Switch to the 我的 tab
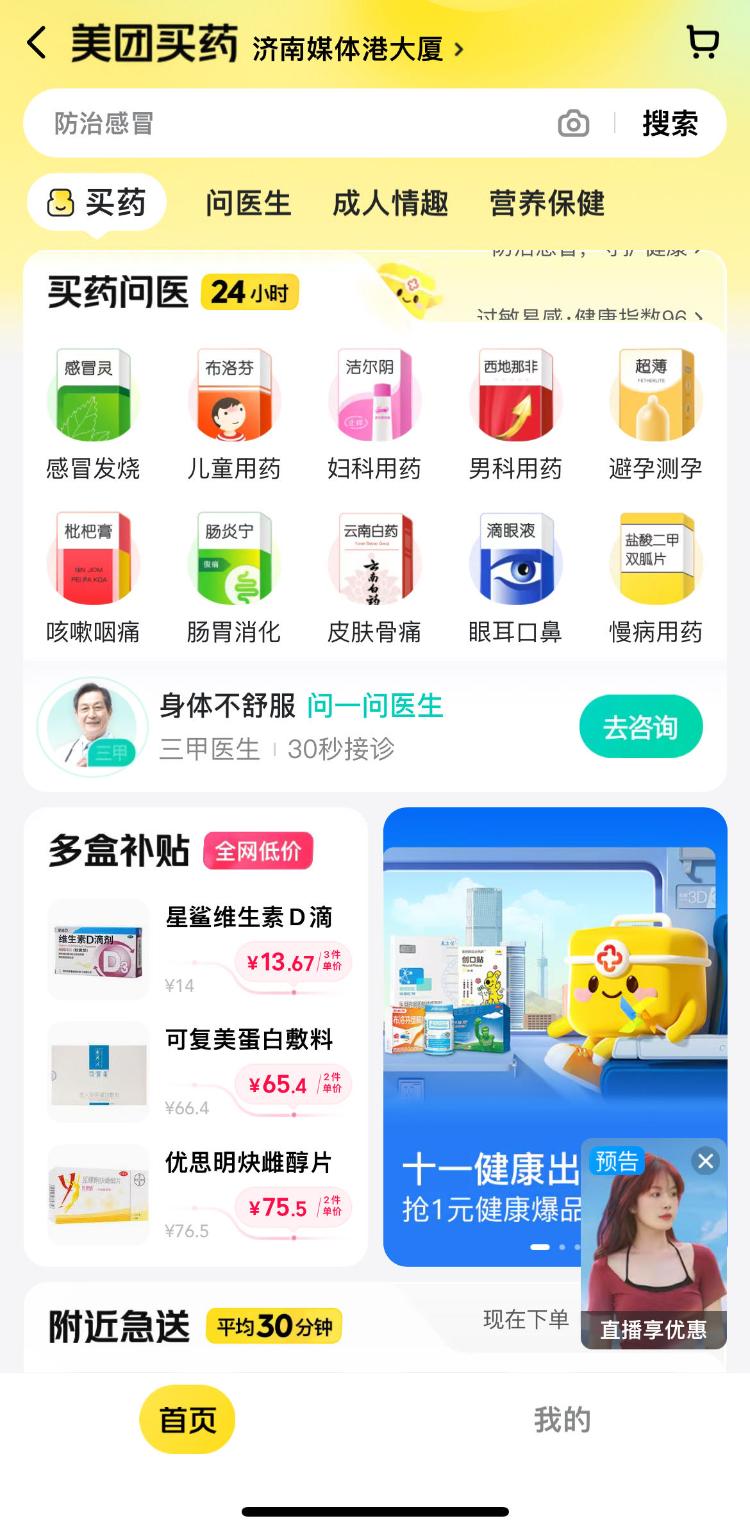The height and width of the screenshot is (1532, 750). point(562,1420)
